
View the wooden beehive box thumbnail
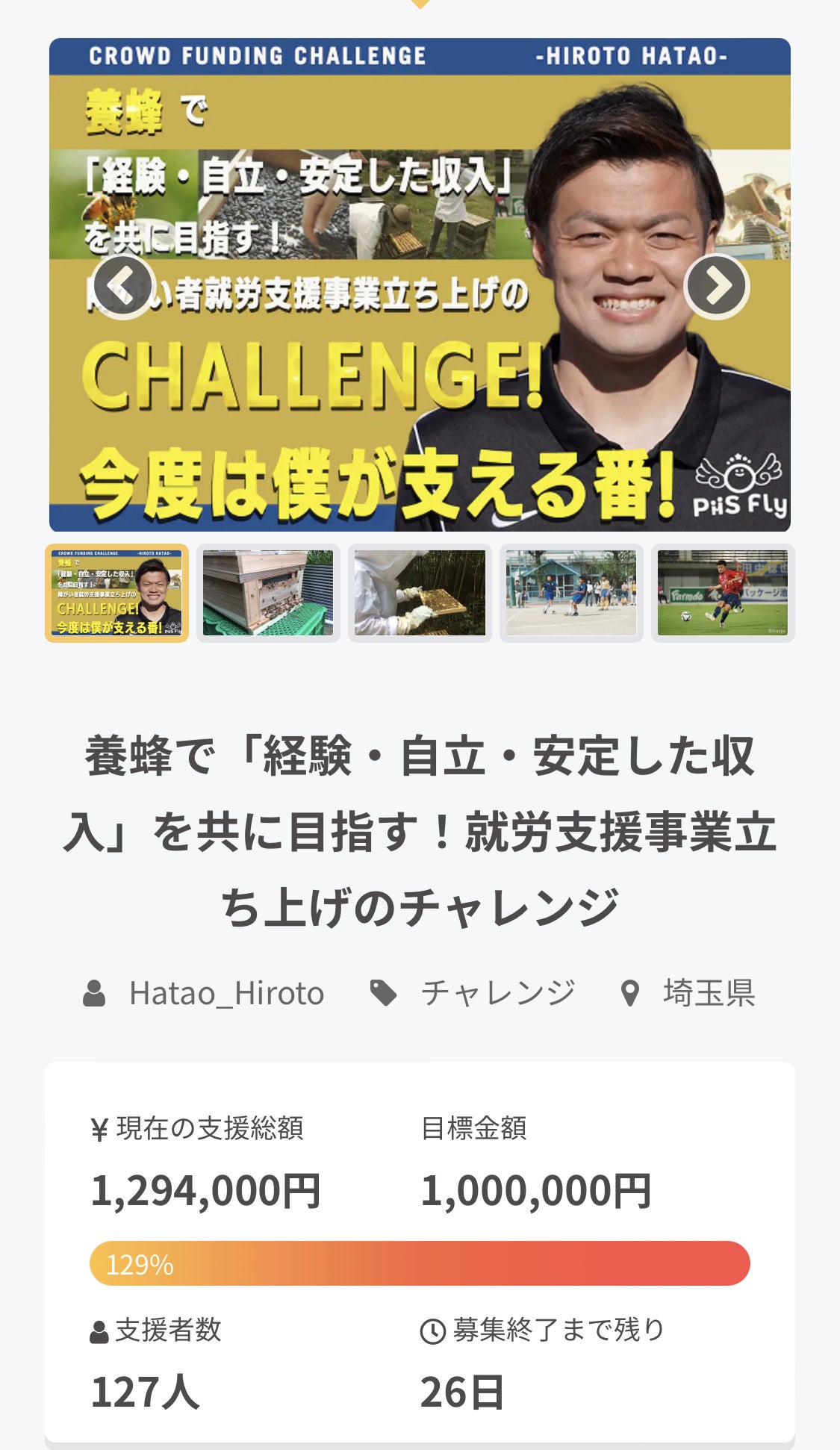(x=268, y=593)
